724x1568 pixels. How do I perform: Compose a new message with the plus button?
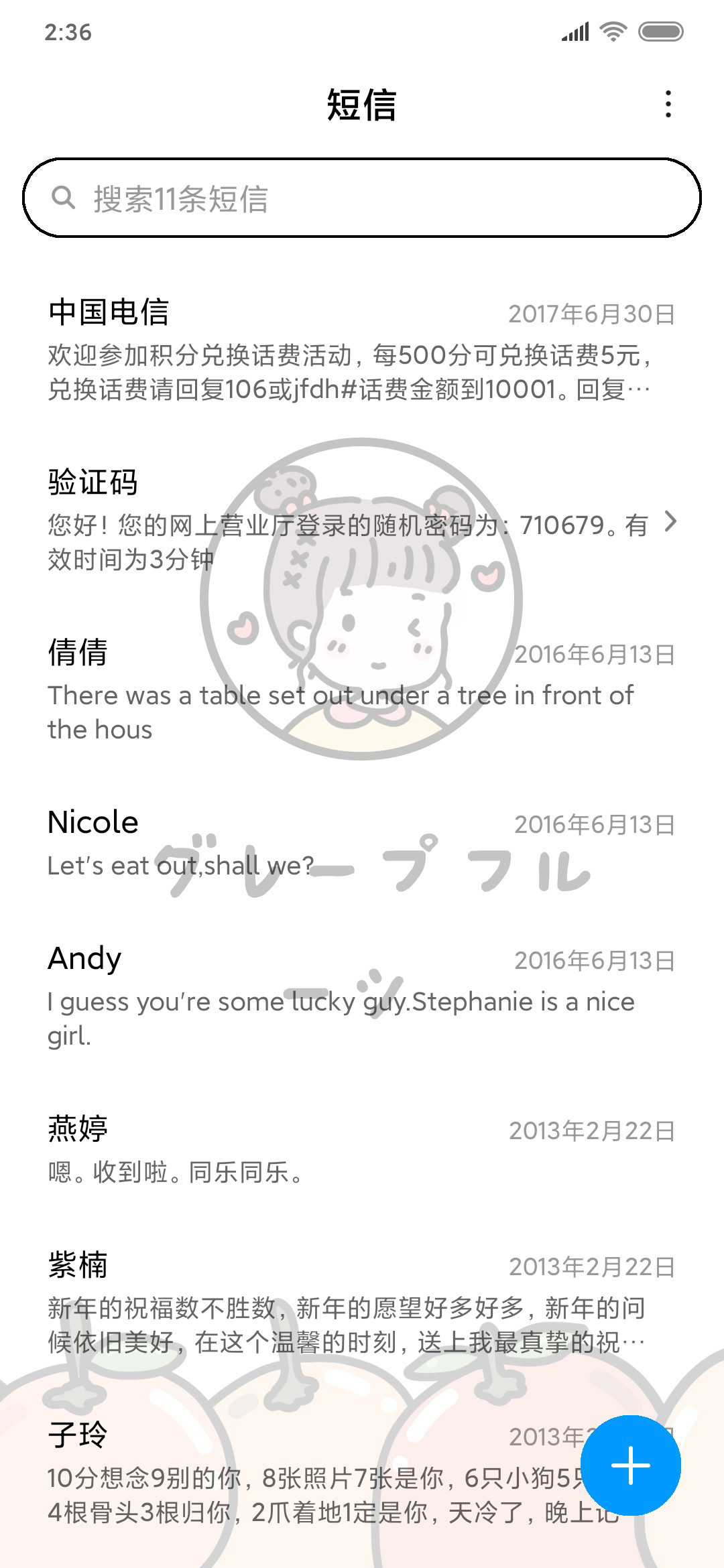click(631, 1465)
